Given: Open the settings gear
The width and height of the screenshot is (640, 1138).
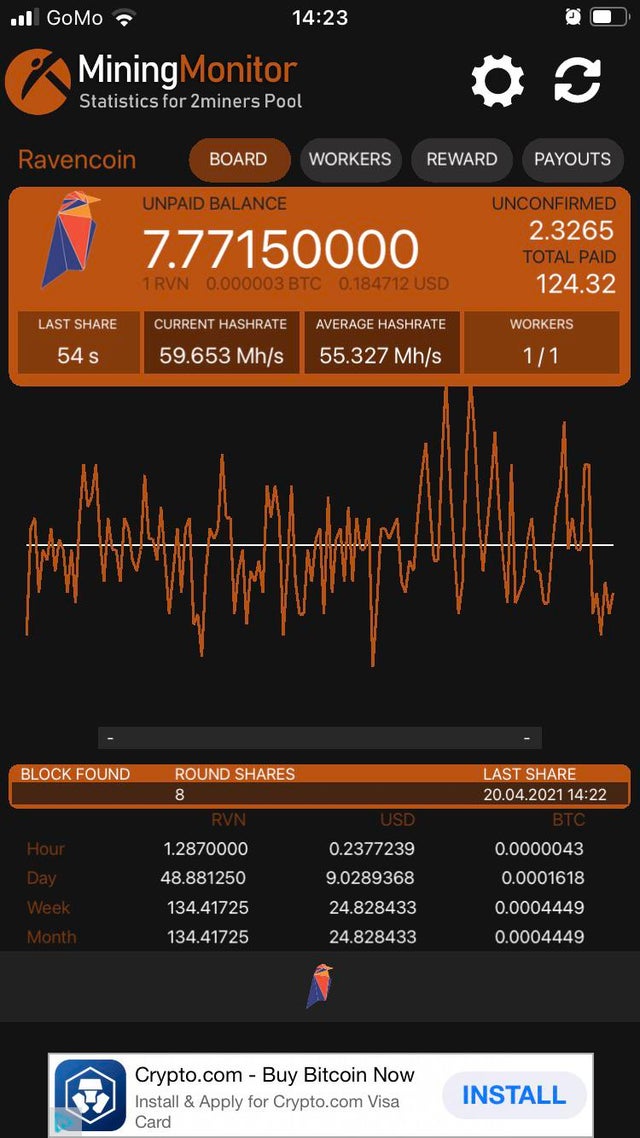Looking at the screenshot, I should (497, 81).
